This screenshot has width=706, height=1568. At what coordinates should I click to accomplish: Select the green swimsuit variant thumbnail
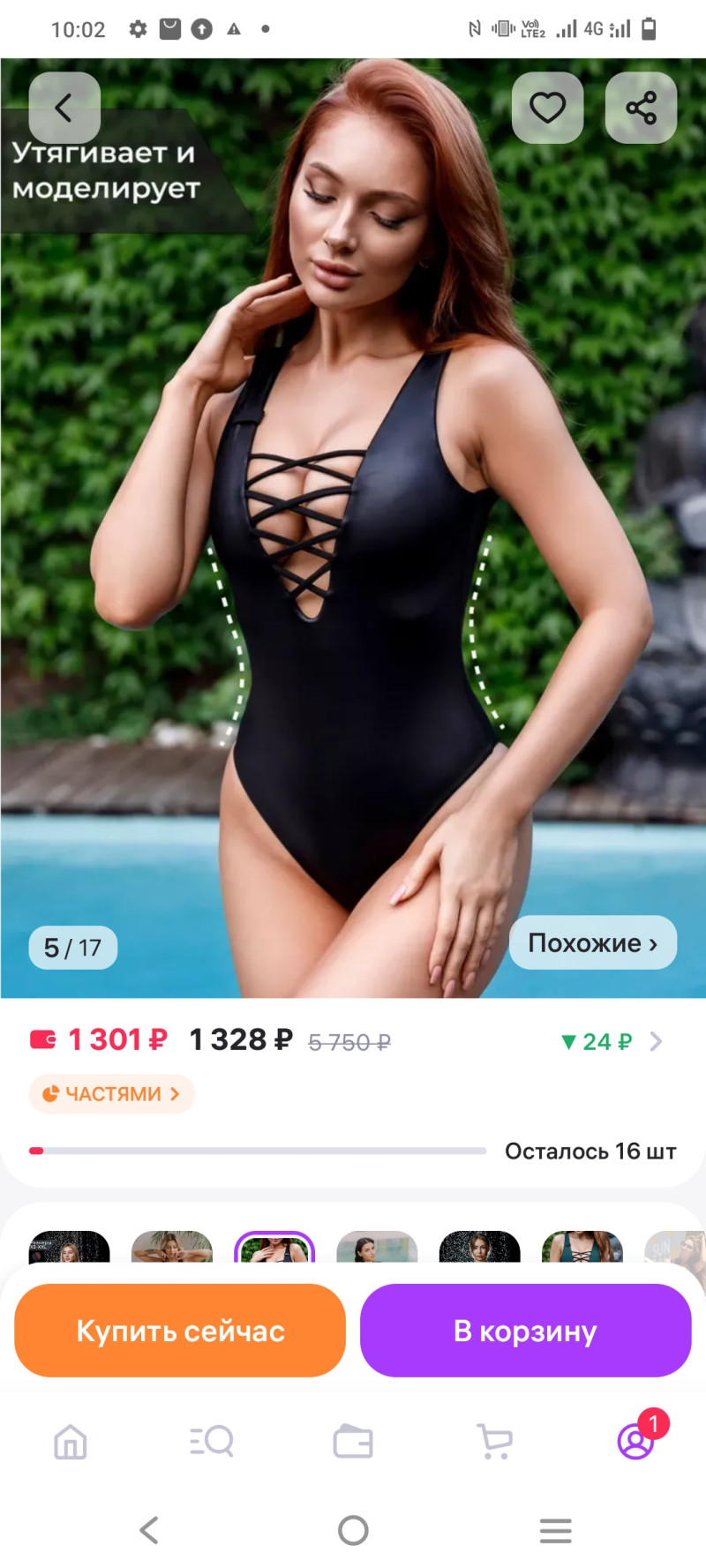tap(582, 1247)
